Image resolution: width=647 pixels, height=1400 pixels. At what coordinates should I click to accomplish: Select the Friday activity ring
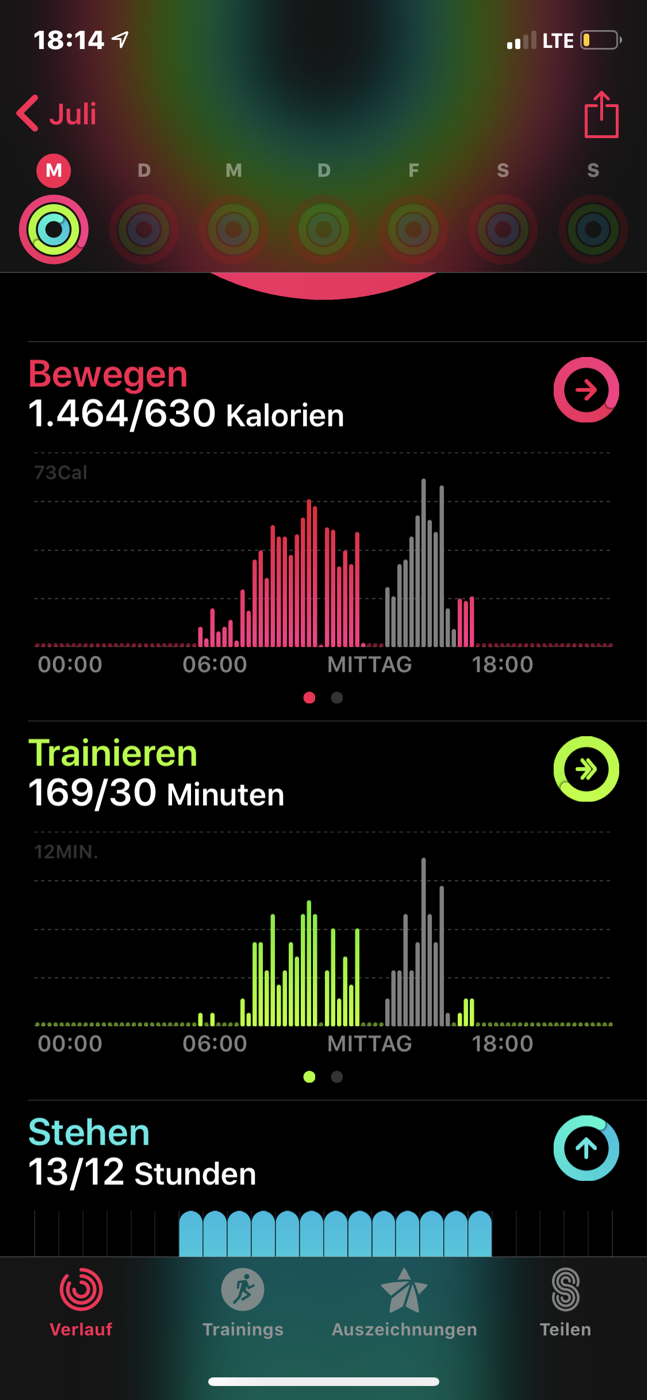[x=413, y=229]
